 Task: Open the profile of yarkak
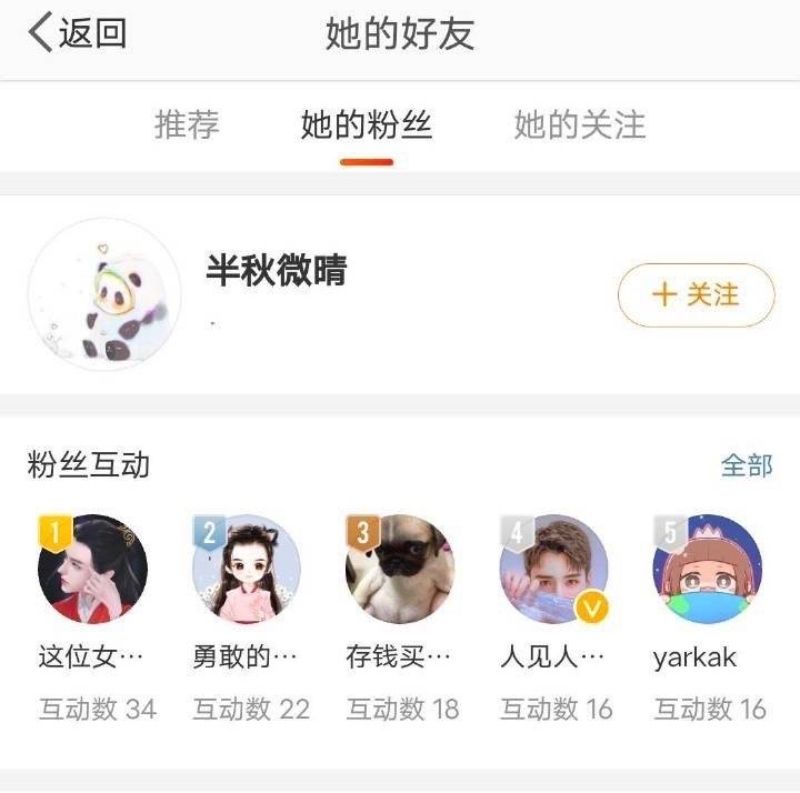point(707,569)
